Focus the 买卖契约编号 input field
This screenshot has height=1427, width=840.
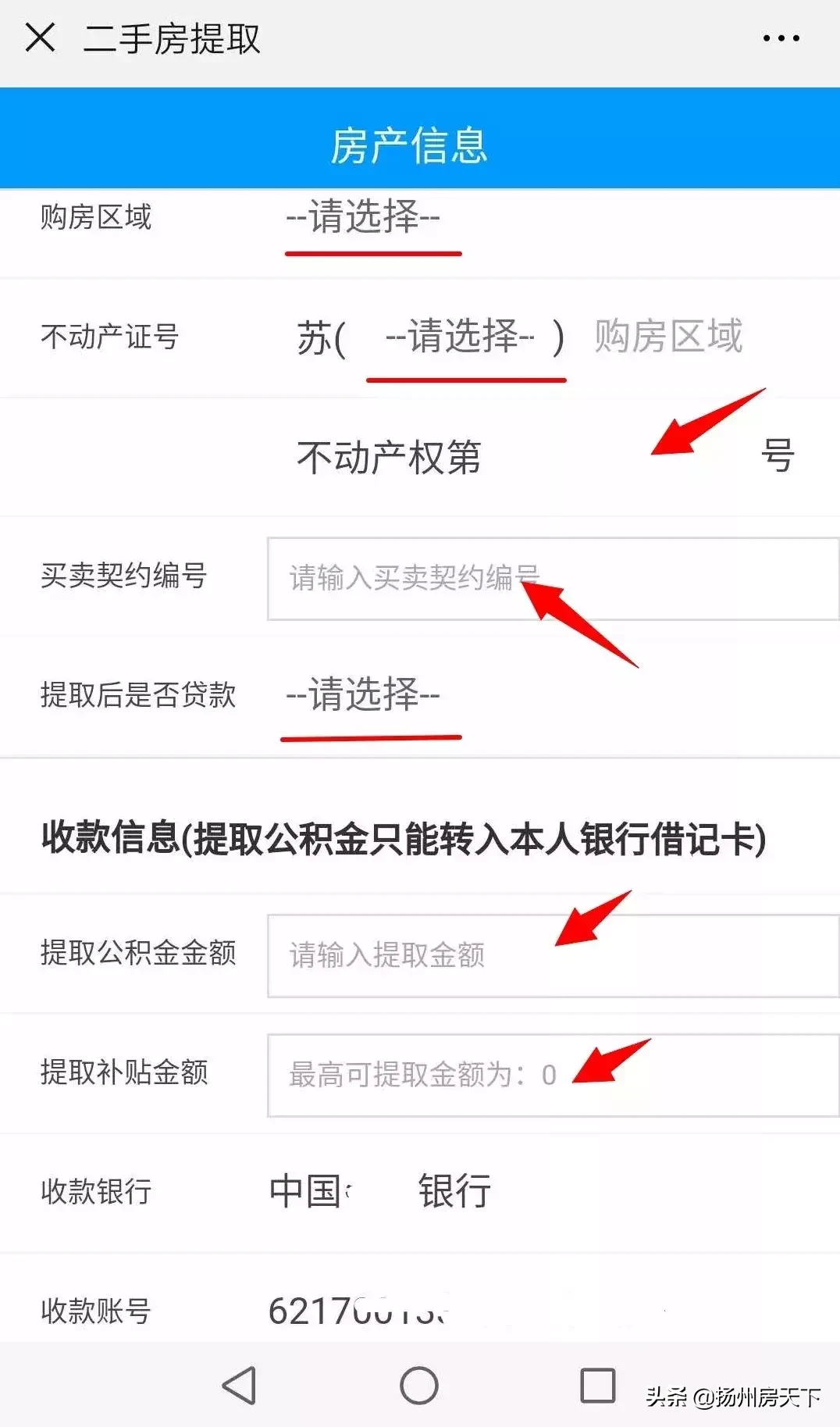(551, 579)
